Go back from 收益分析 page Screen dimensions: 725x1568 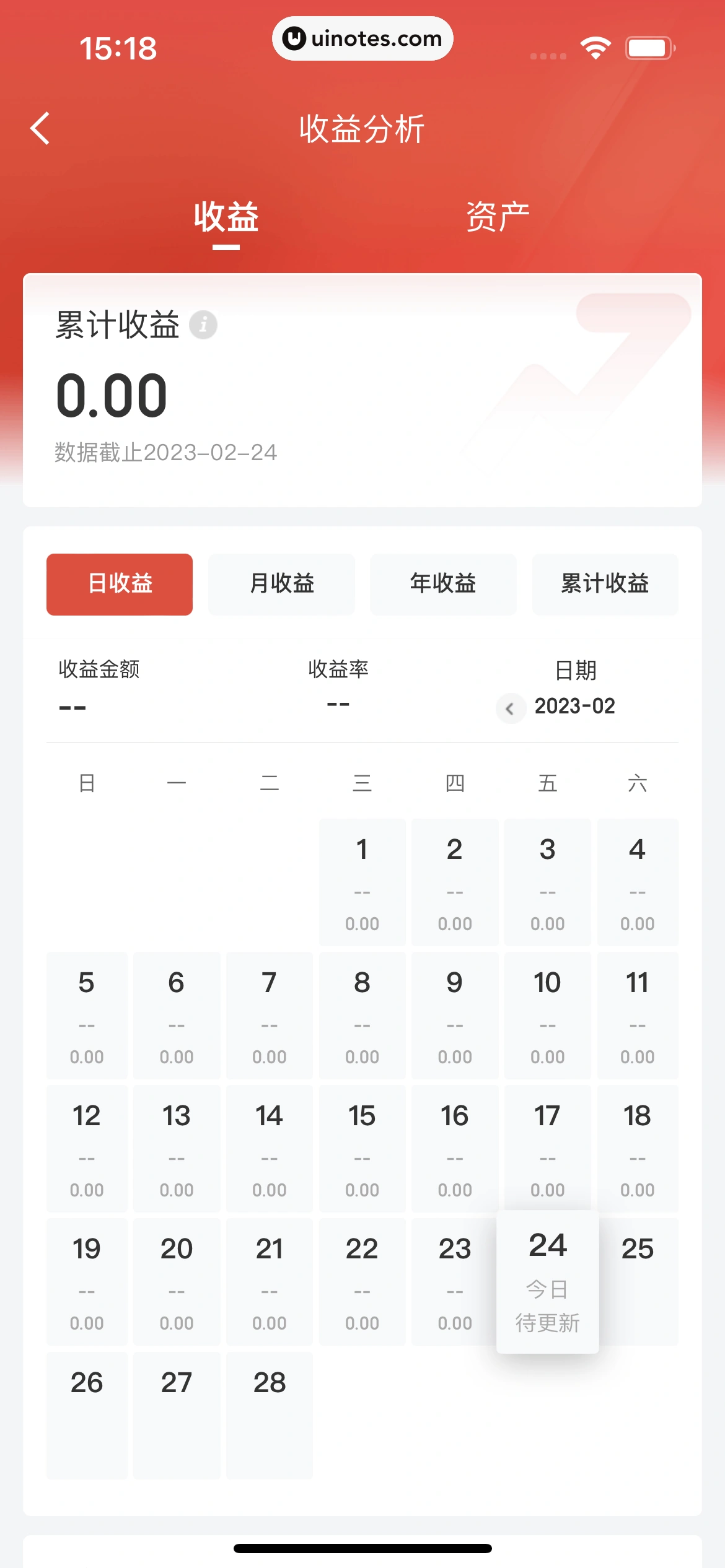(x=40, y=128)
